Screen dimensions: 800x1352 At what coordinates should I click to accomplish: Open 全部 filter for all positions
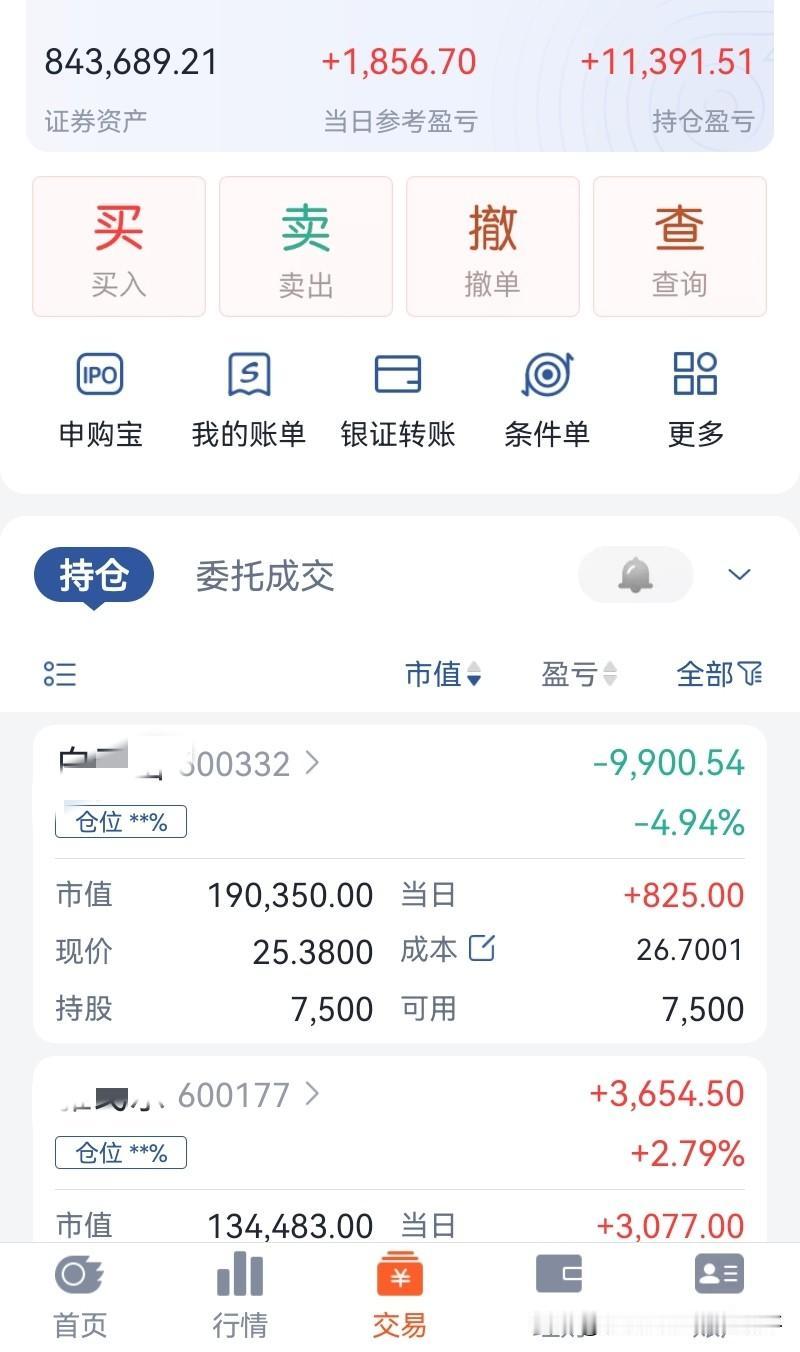pos(718,674)
